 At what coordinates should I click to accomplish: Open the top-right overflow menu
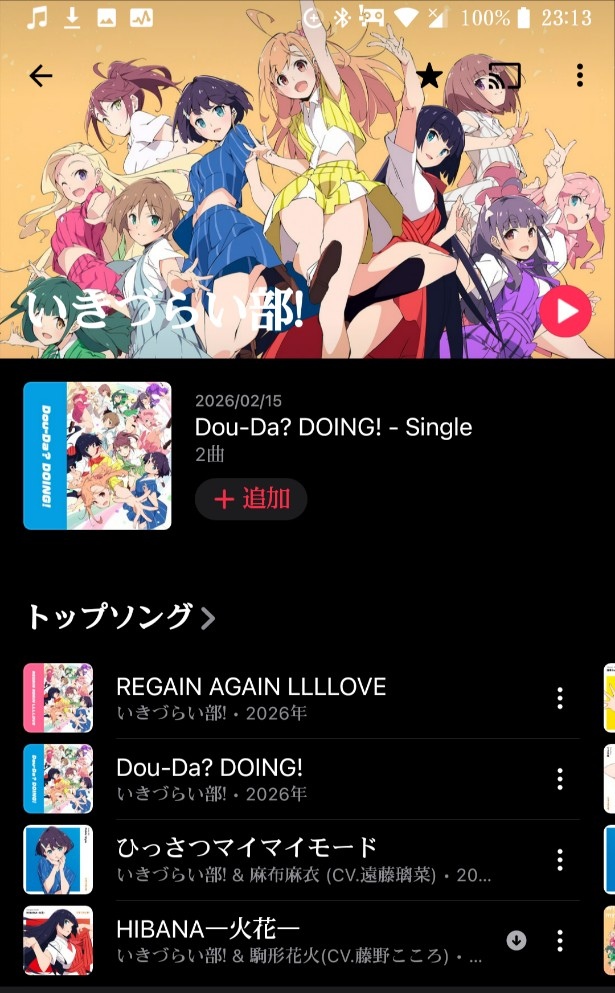point(579,76)
